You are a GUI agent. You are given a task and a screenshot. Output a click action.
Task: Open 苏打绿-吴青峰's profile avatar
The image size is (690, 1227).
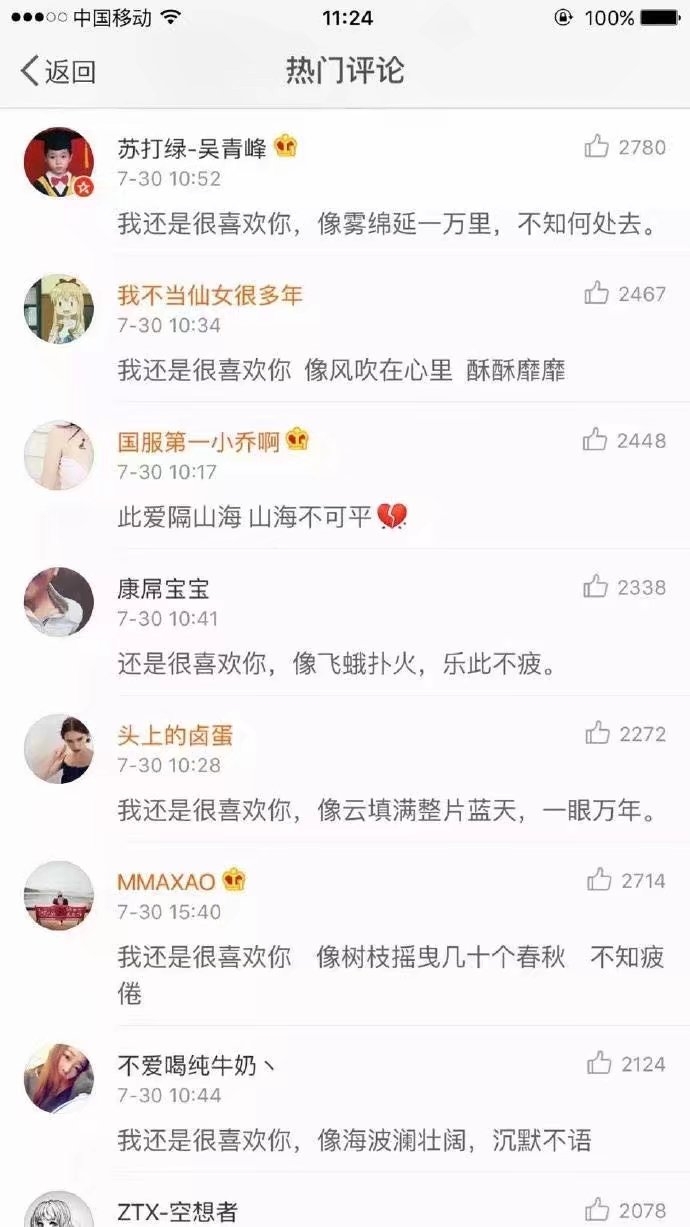59,162
